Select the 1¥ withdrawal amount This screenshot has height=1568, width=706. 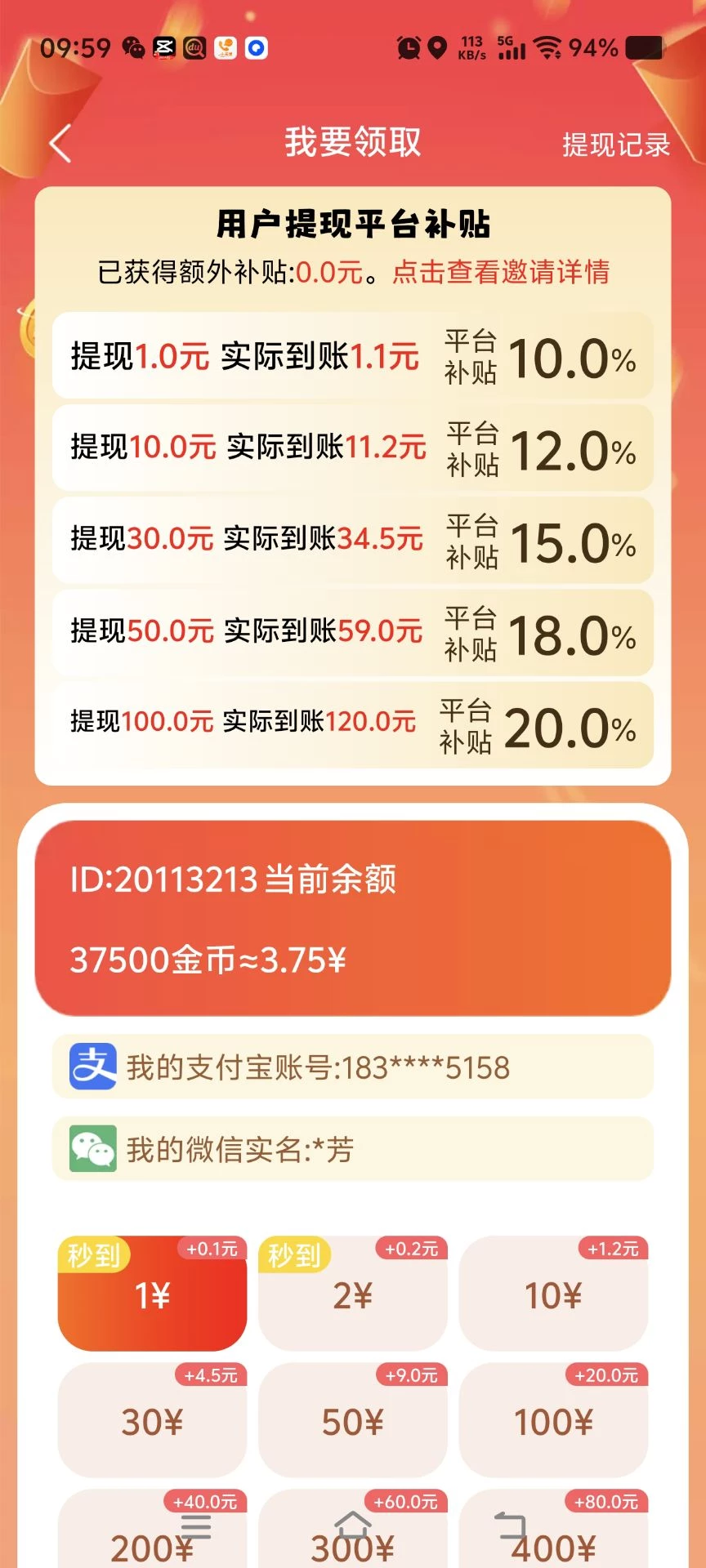pyautogui.click(x=152, y=1295)
